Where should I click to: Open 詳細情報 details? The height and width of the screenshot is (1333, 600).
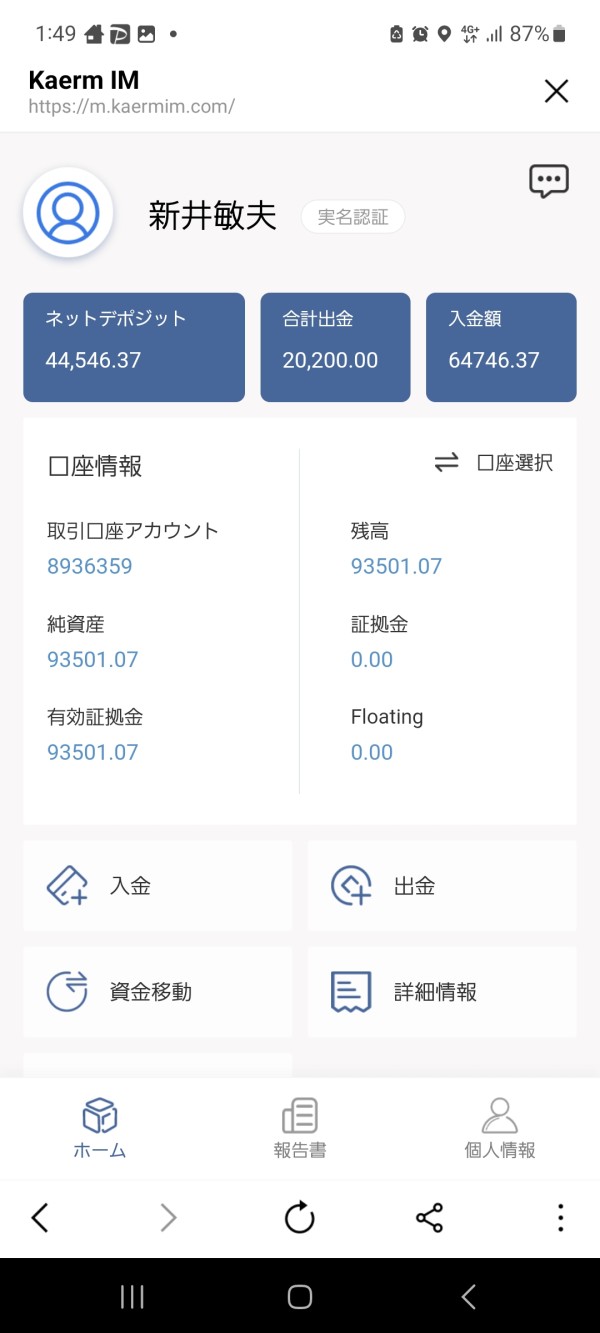(x=442, y=992)
